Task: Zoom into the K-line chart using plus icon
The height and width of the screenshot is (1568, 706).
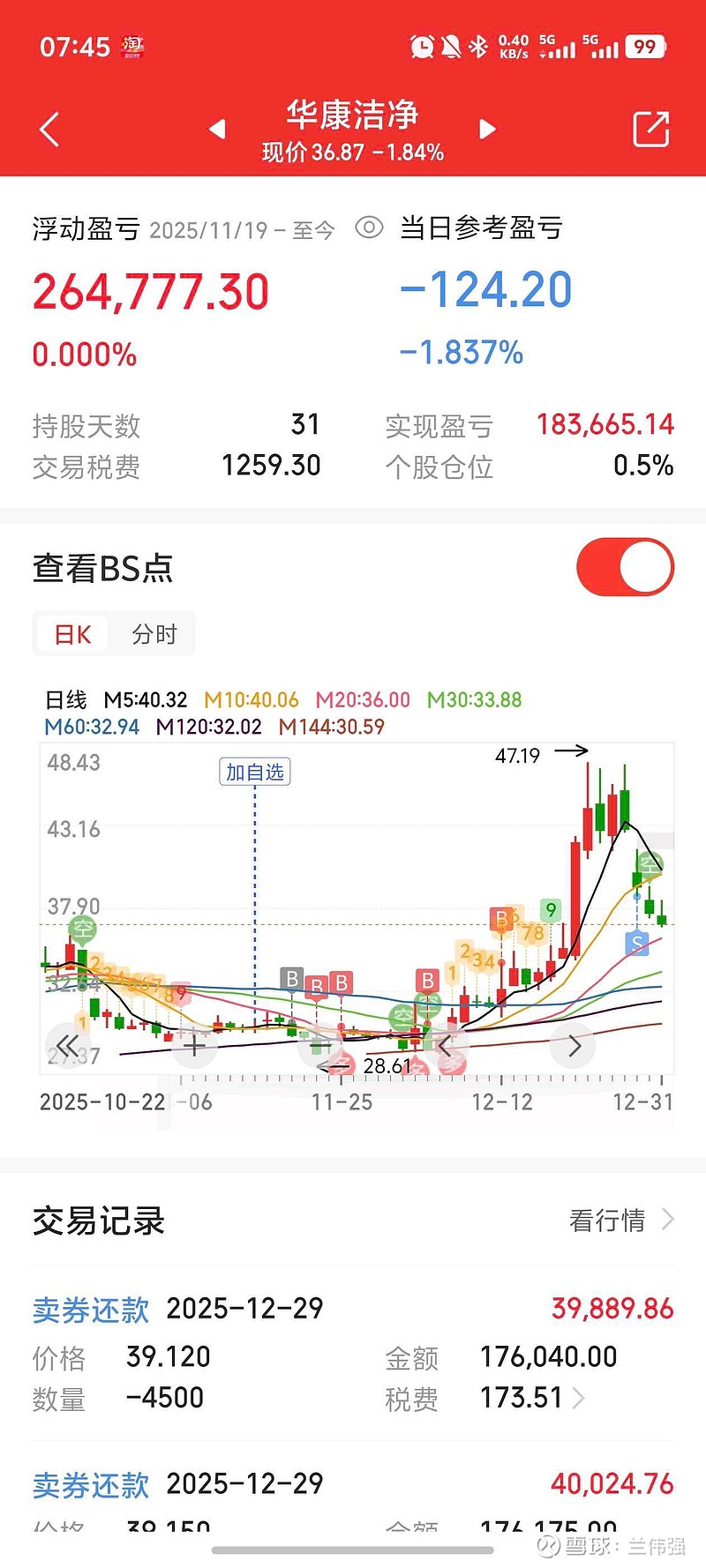Action: point(194,1045)
